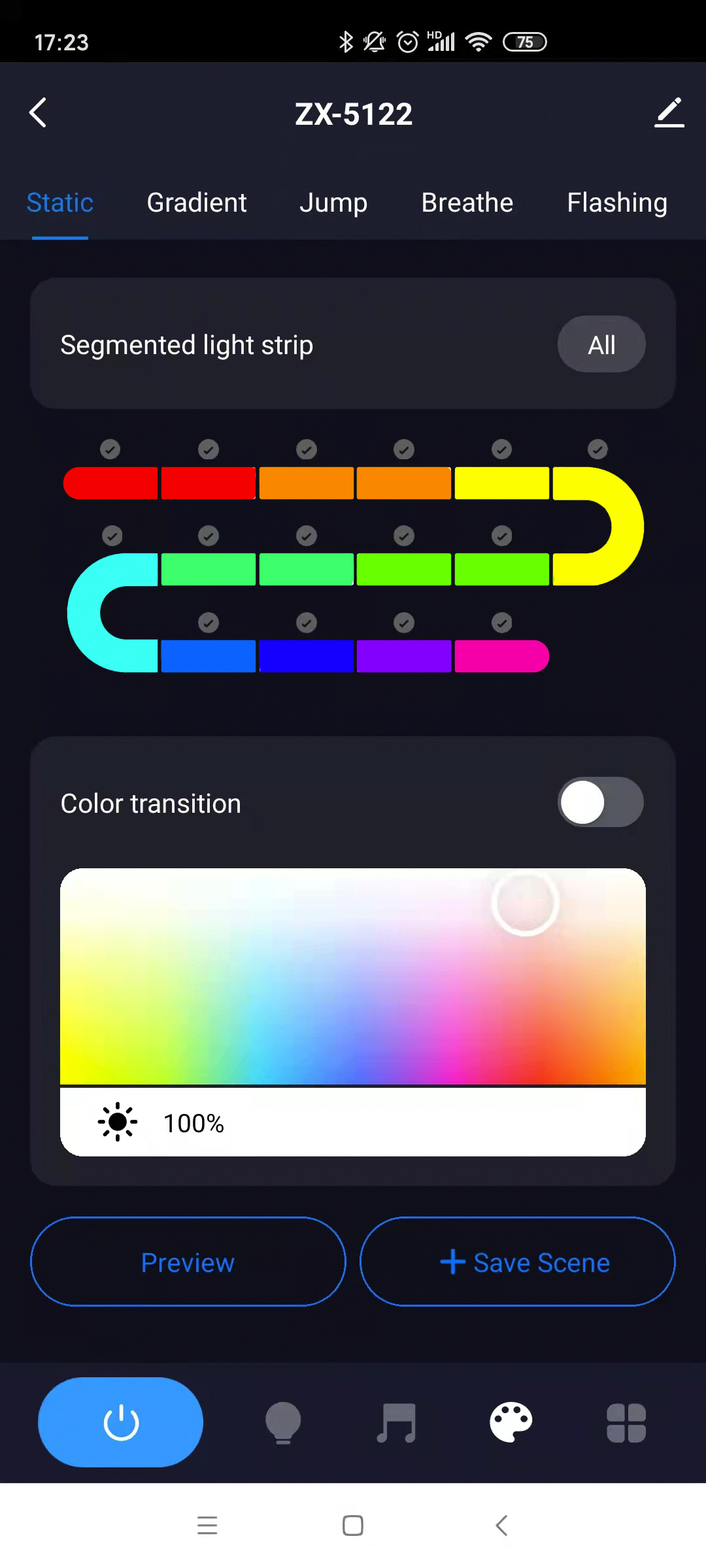
Task: Switch to the Jump tab
Action: tap(333, 203)
